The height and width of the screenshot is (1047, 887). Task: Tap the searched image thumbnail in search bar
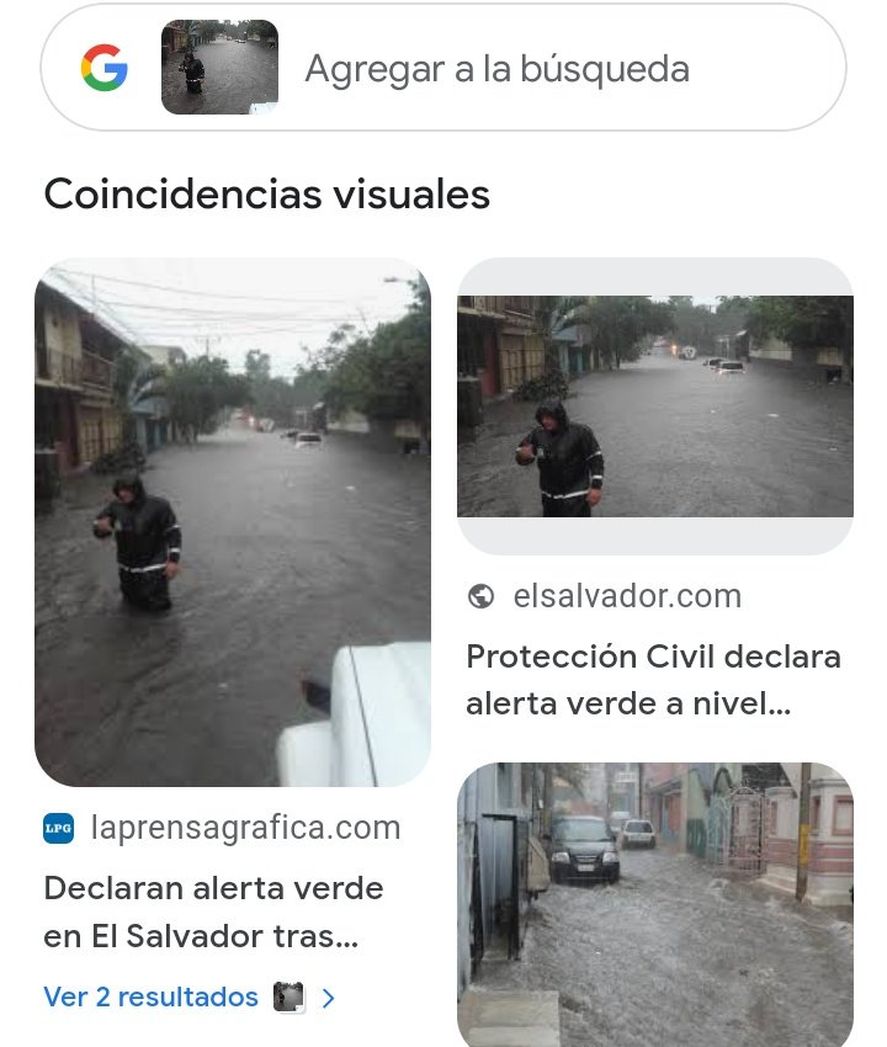click(219, 67)
